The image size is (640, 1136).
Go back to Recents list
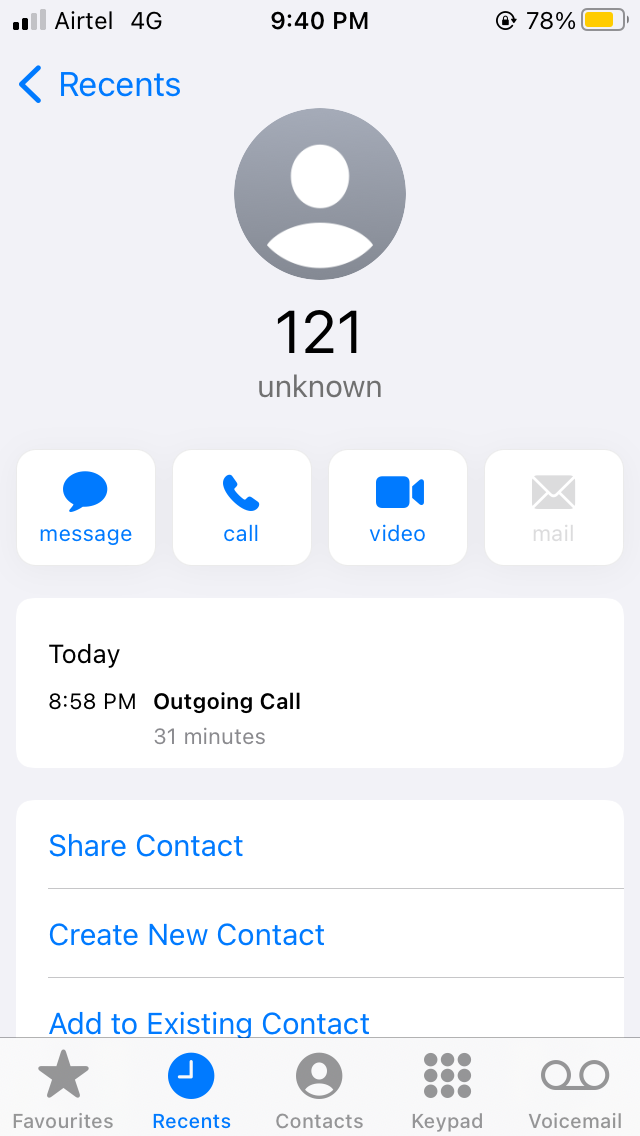point(100,85)
